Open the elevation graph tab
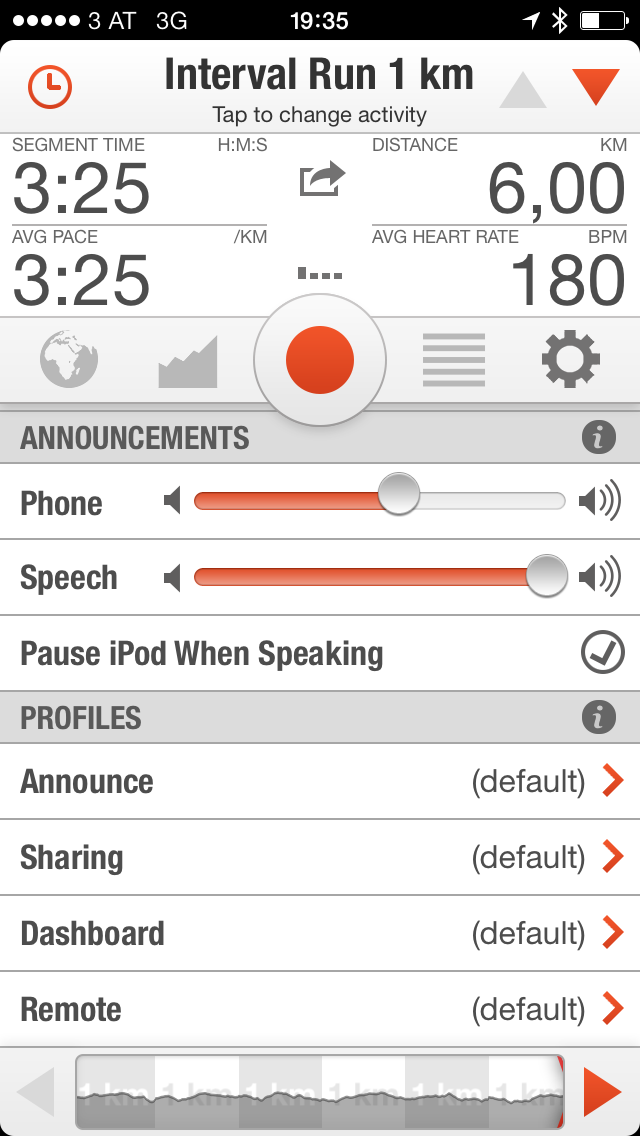 coord(187,362)
